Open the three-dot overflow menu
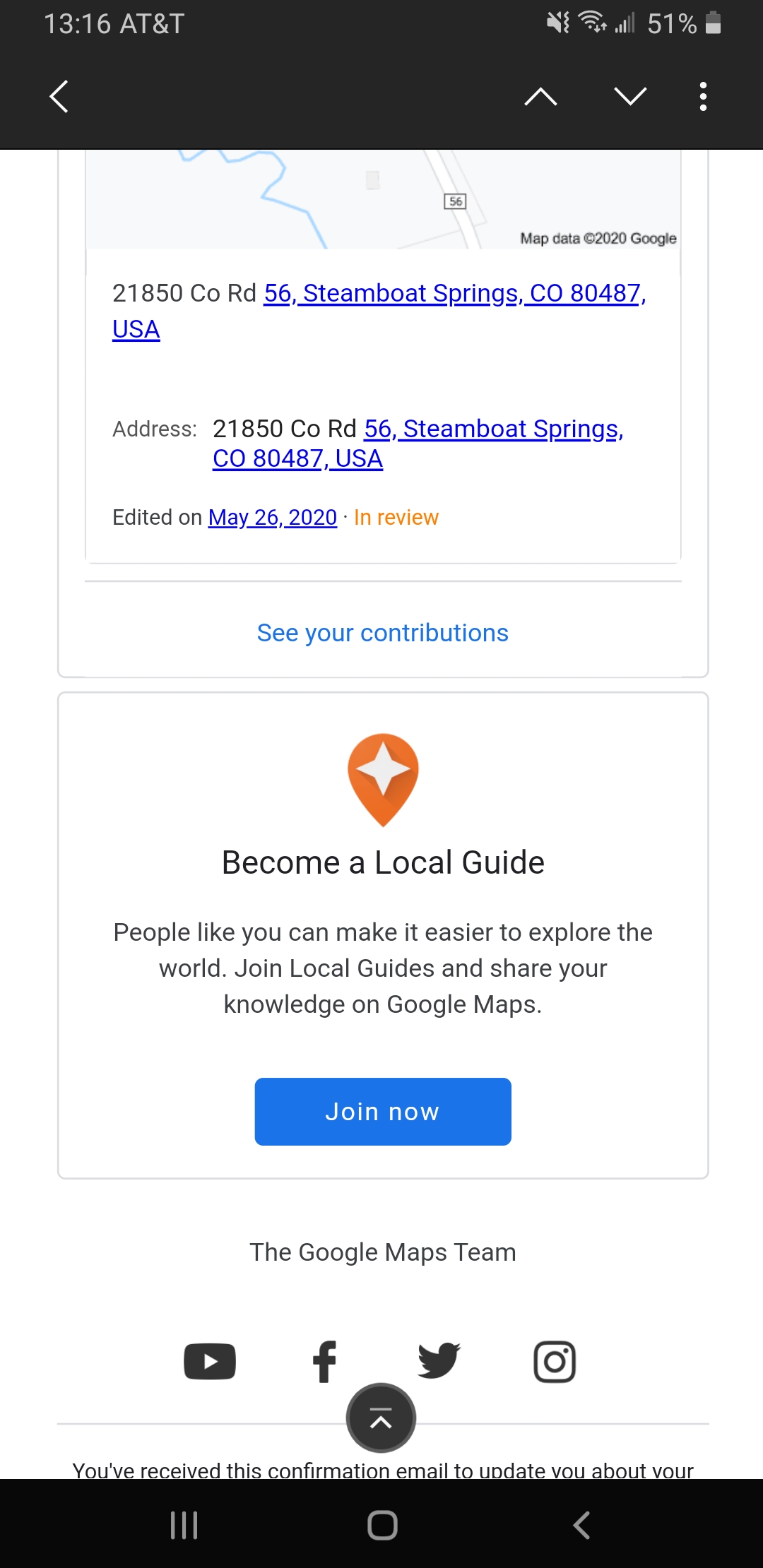Screen dimensions: 763x1568 tap(702, 97)
